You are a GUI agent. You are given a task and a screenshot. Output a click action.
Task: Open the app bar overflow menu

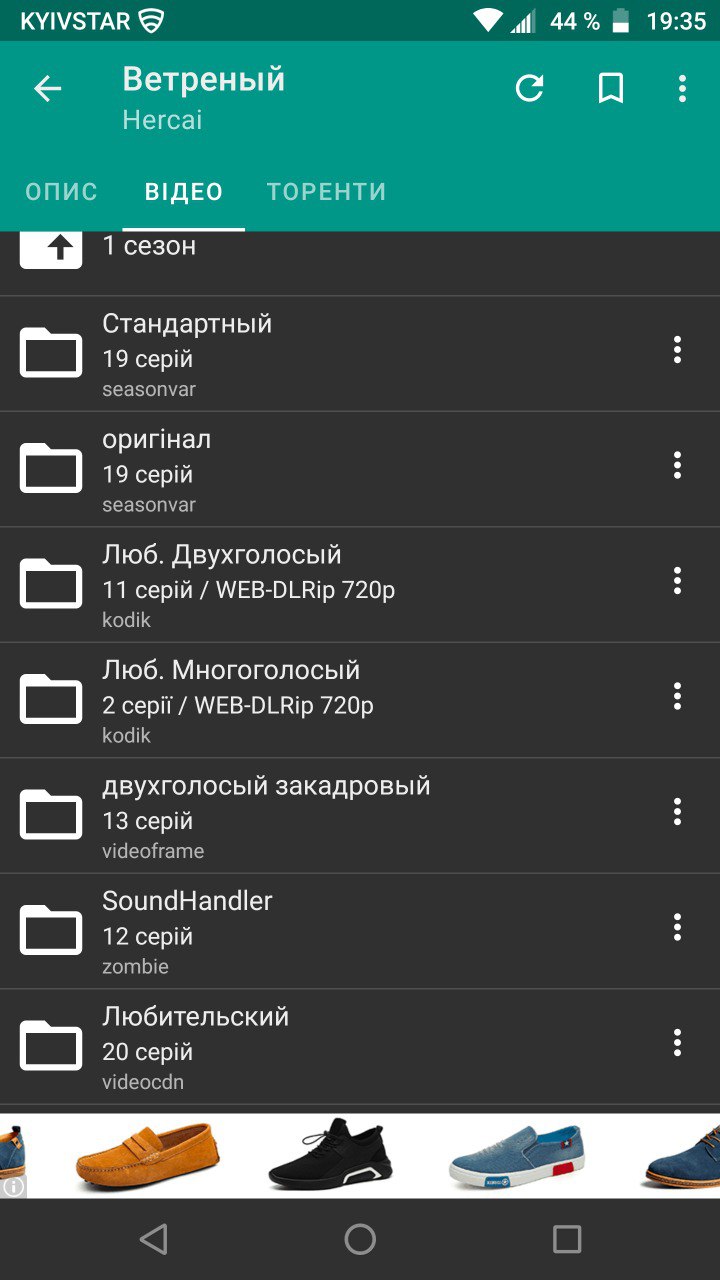click(x=682, y=89)
